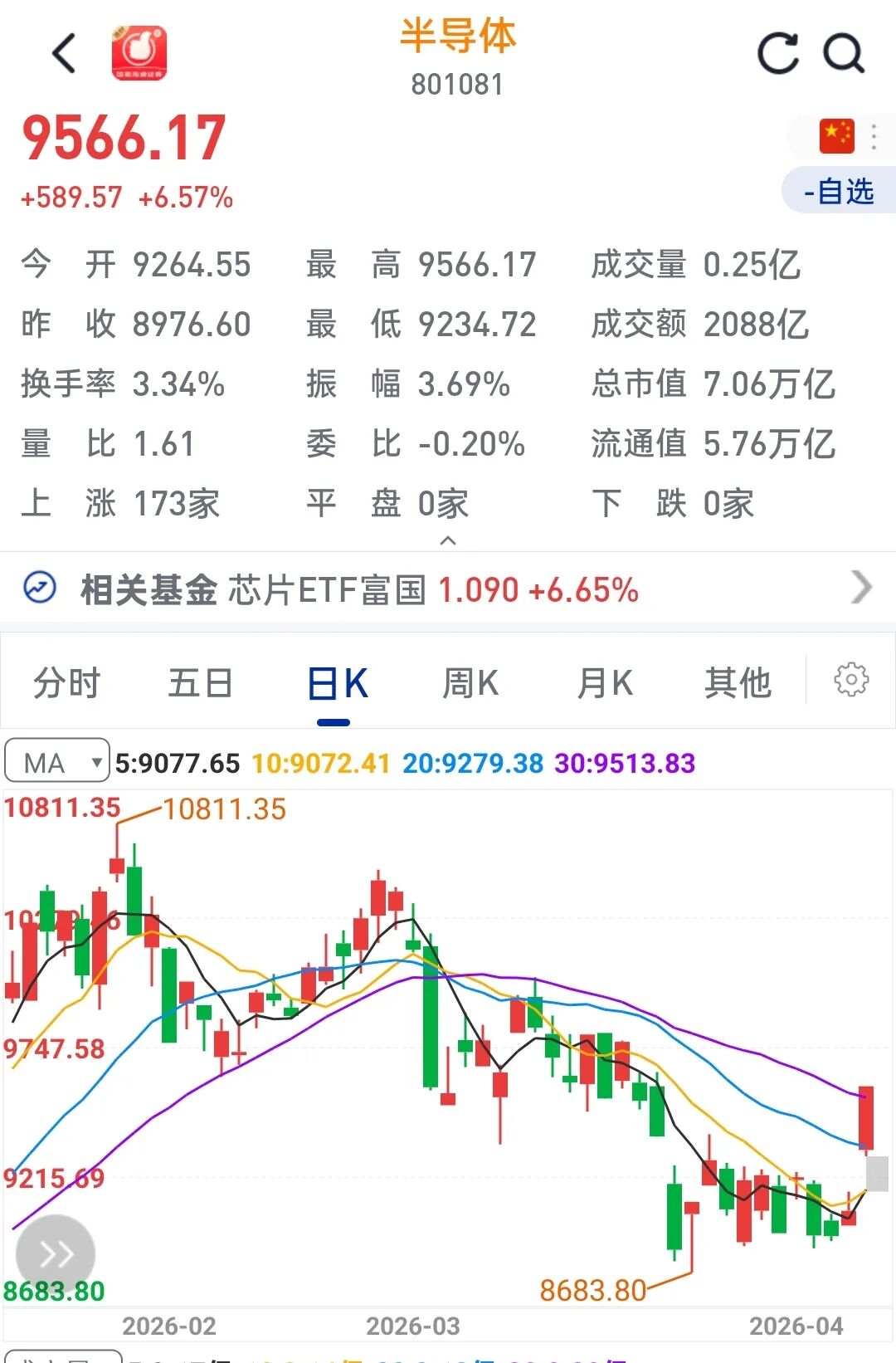
Task: Open the search magnifier
Action: 844,54
